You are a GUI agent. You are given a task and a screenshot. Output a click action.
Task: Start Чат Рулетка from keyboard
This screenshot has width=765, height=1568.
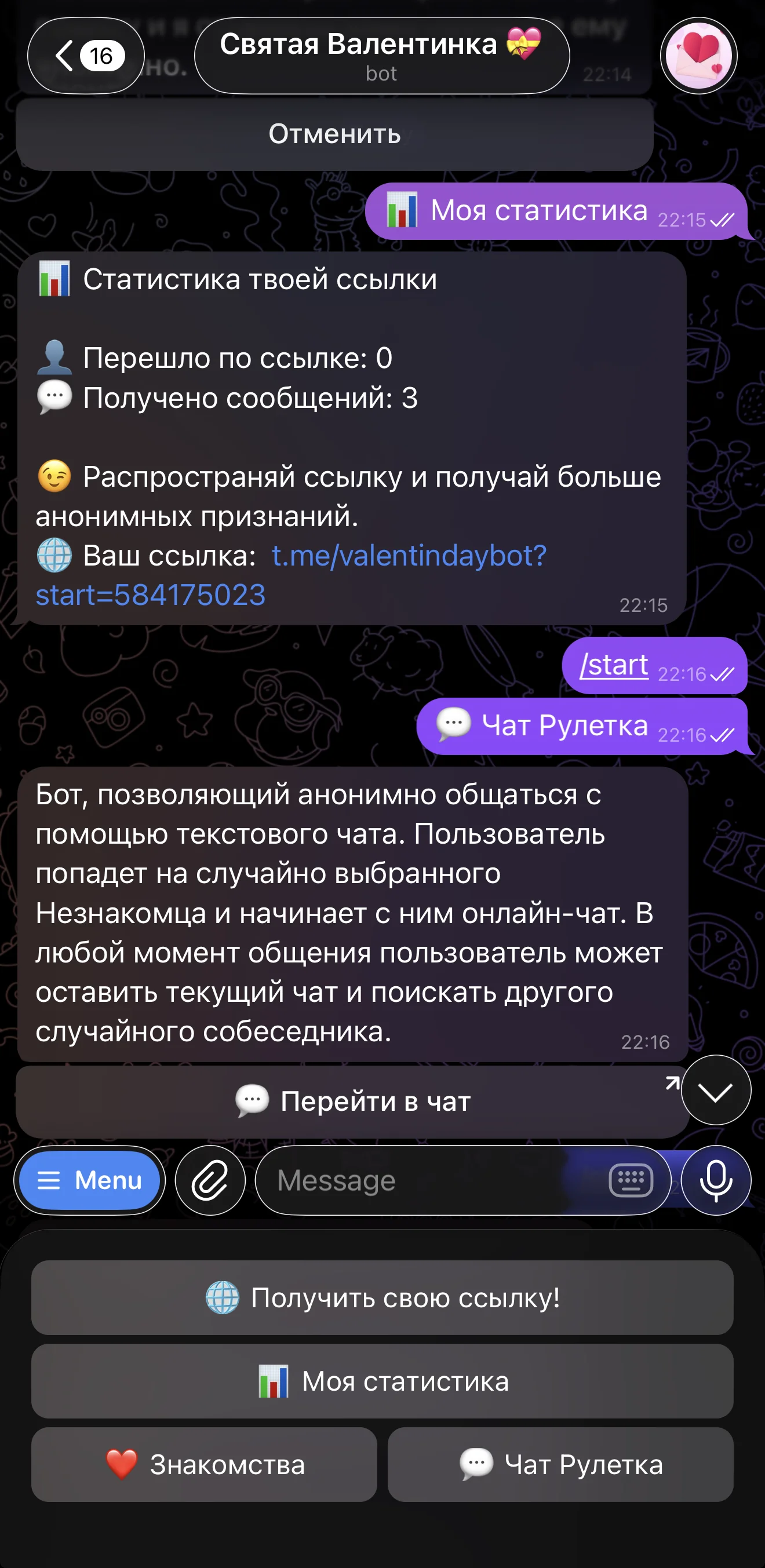coord(560,1464)
